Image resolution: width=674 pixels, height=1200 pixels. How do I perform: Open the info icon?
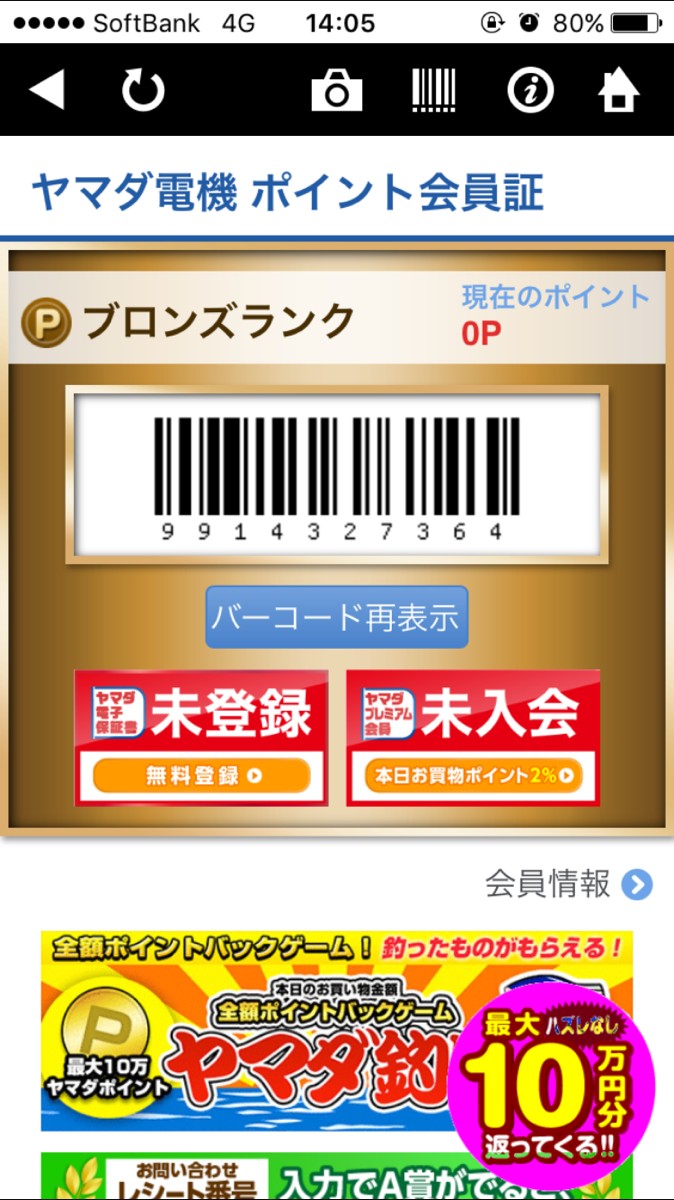pos(530,91)
